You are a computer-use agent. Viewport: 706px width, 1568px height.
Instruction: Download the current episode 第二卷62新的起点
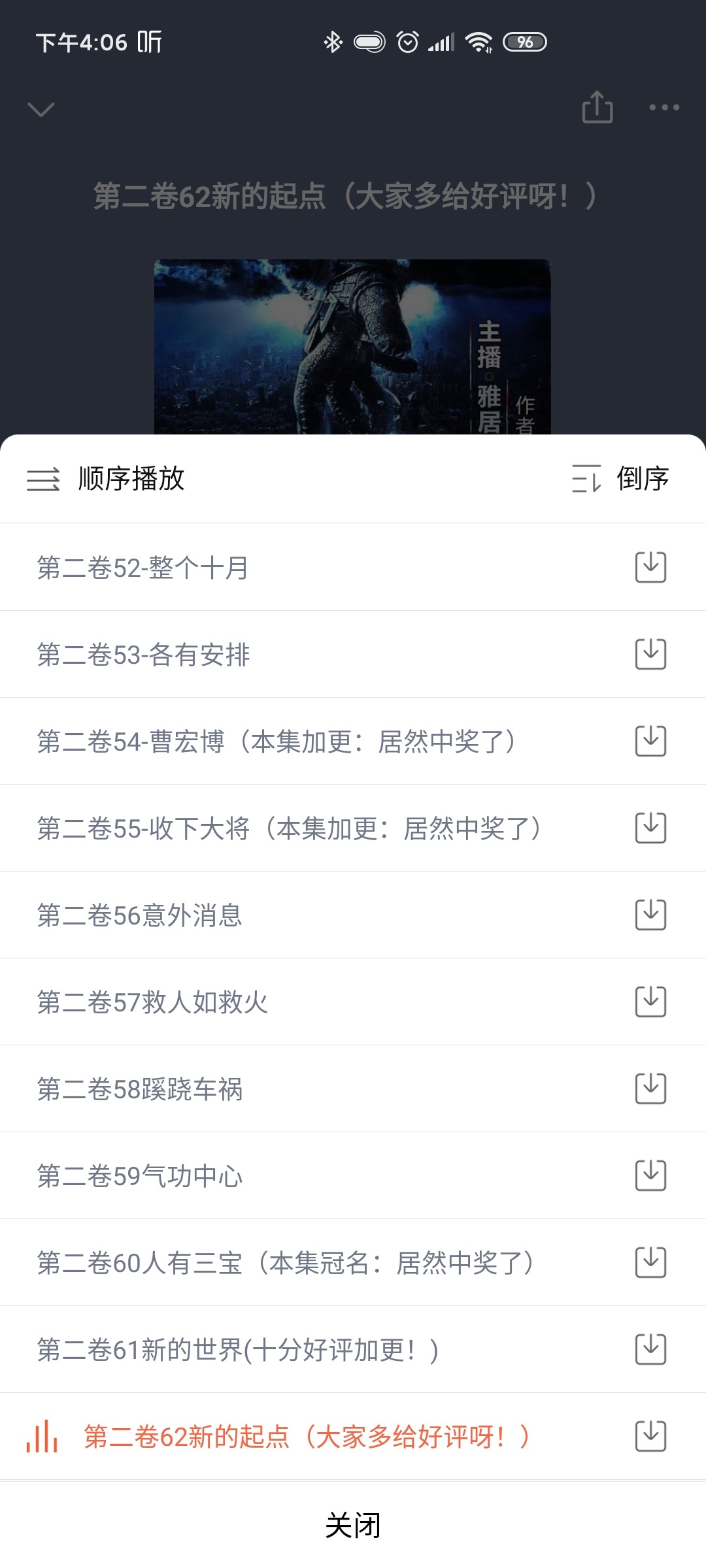[x=650, y=1436]
